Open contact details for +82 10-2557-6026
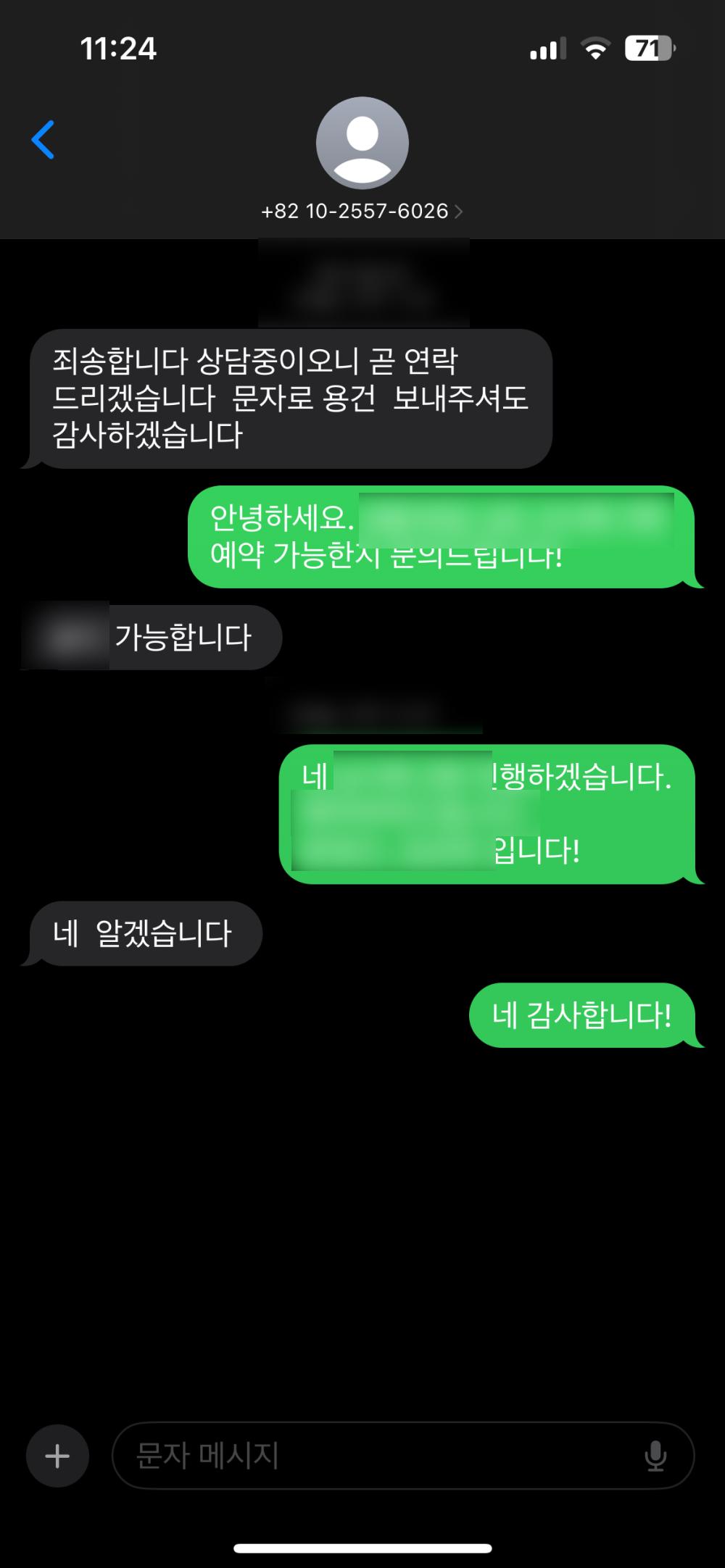 [361, 211]
